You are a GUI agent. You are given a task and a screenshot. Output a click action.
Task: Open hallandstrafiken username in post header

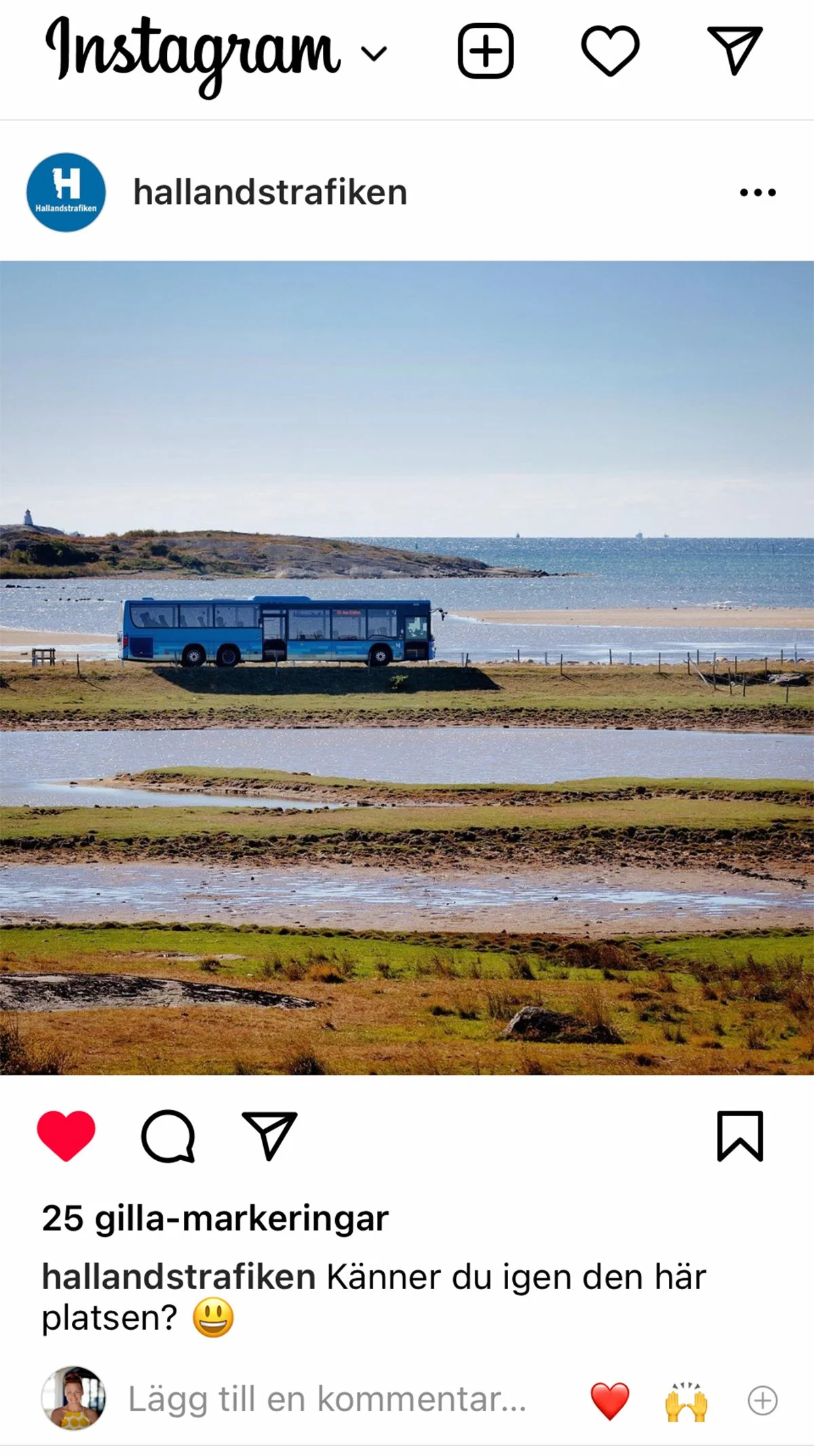point(270,193)
